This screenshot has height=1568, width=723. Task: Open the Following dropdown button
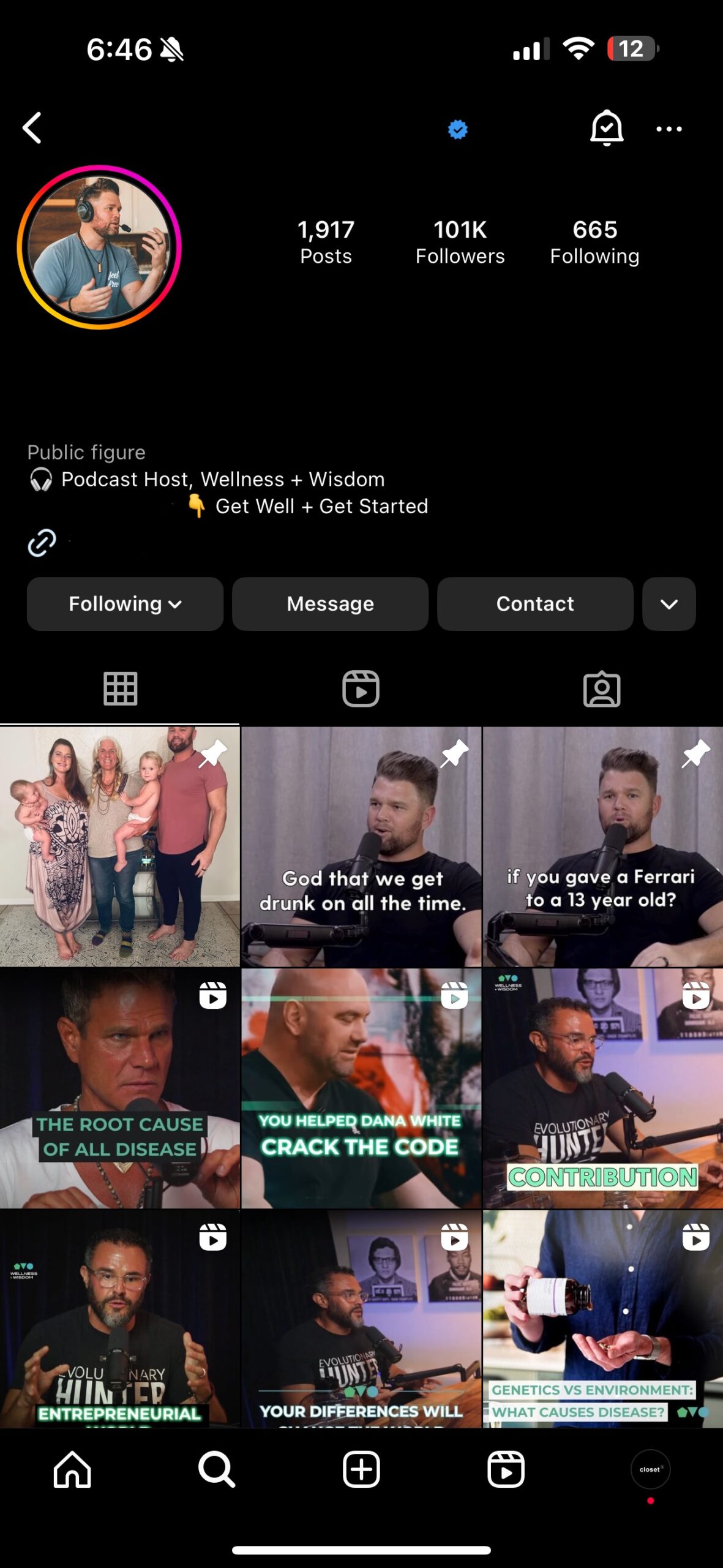125,604
